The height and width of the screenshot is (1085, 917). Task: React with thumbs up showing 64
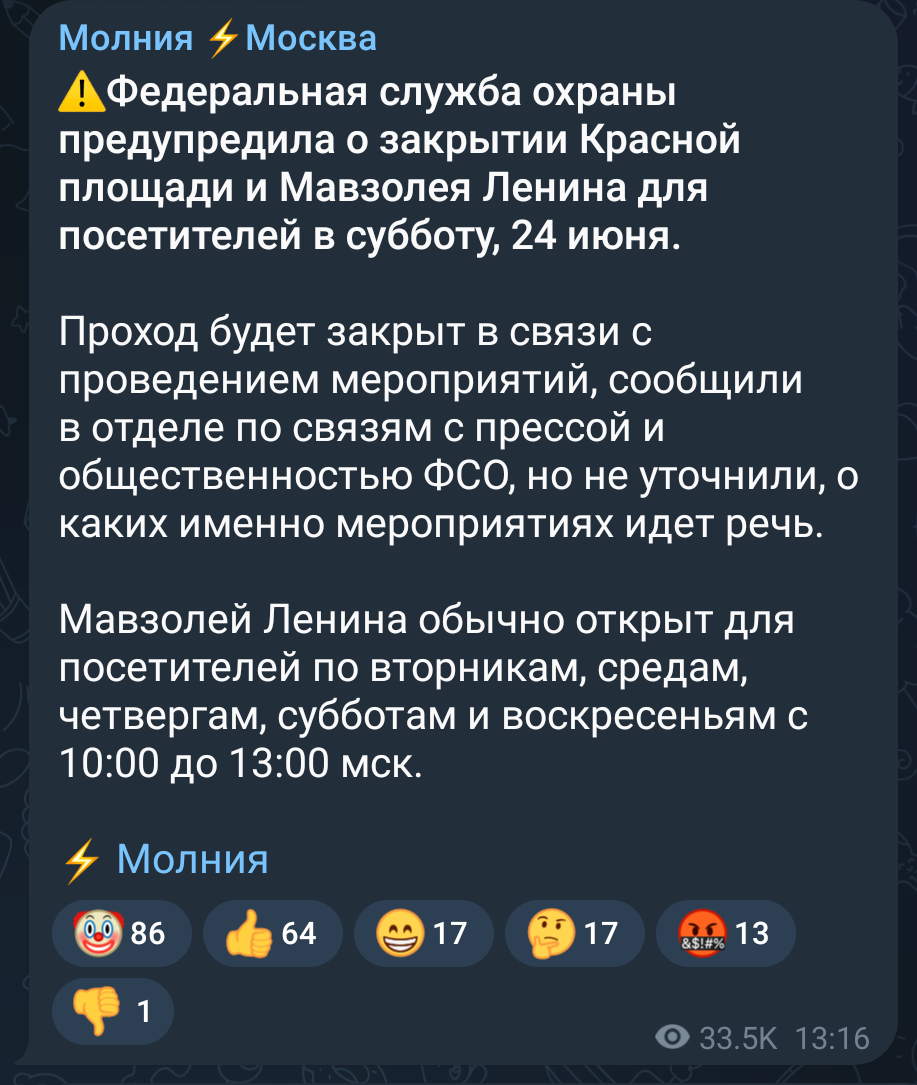click(x=272, y=934)
